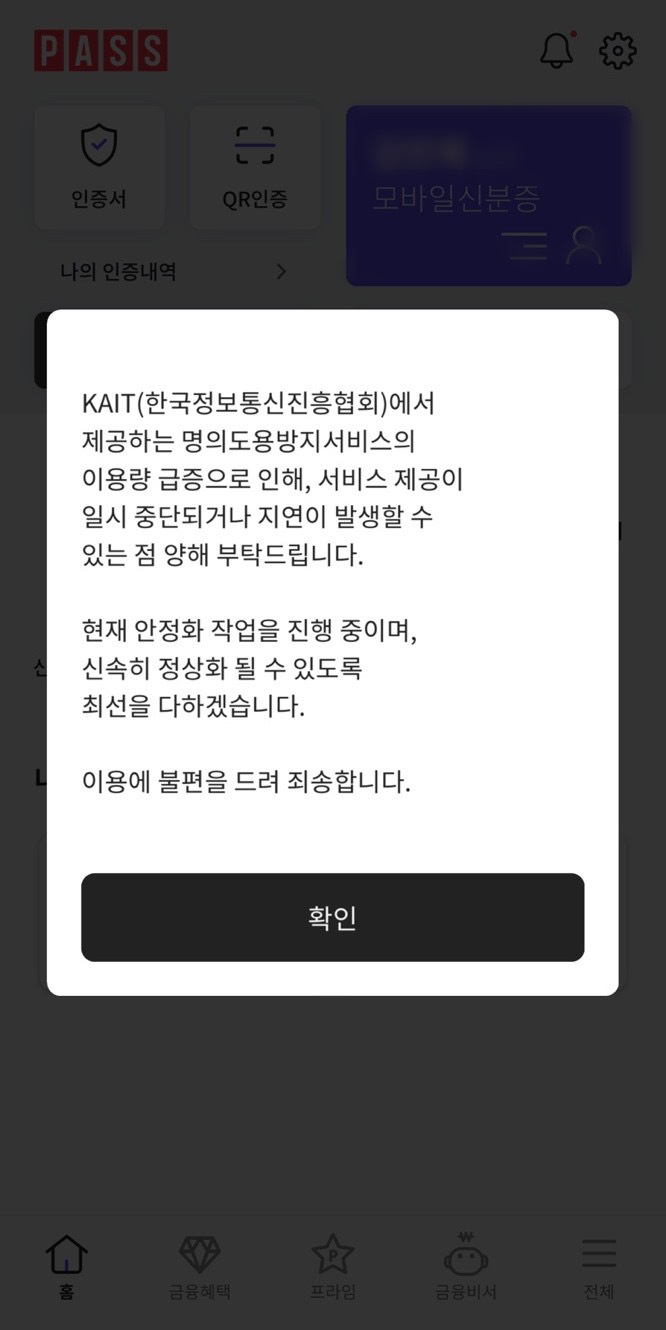Image resolution: width=666 pixels, height=1330 pixels.
Task: Switch to the 금융혜택 tab
Action: [x=199, y=1267]
